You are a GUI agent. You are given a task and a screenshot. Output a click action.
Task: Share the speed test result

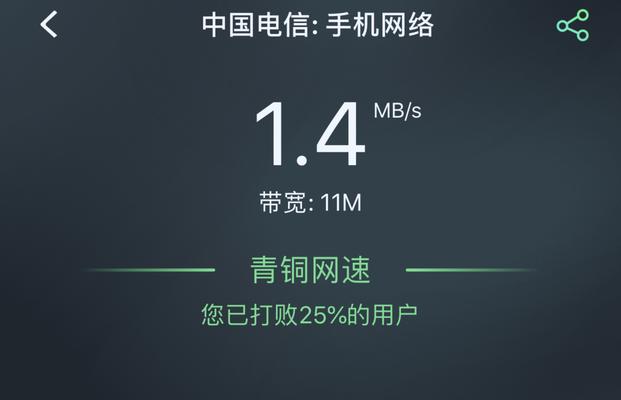(x=572, y=26)
